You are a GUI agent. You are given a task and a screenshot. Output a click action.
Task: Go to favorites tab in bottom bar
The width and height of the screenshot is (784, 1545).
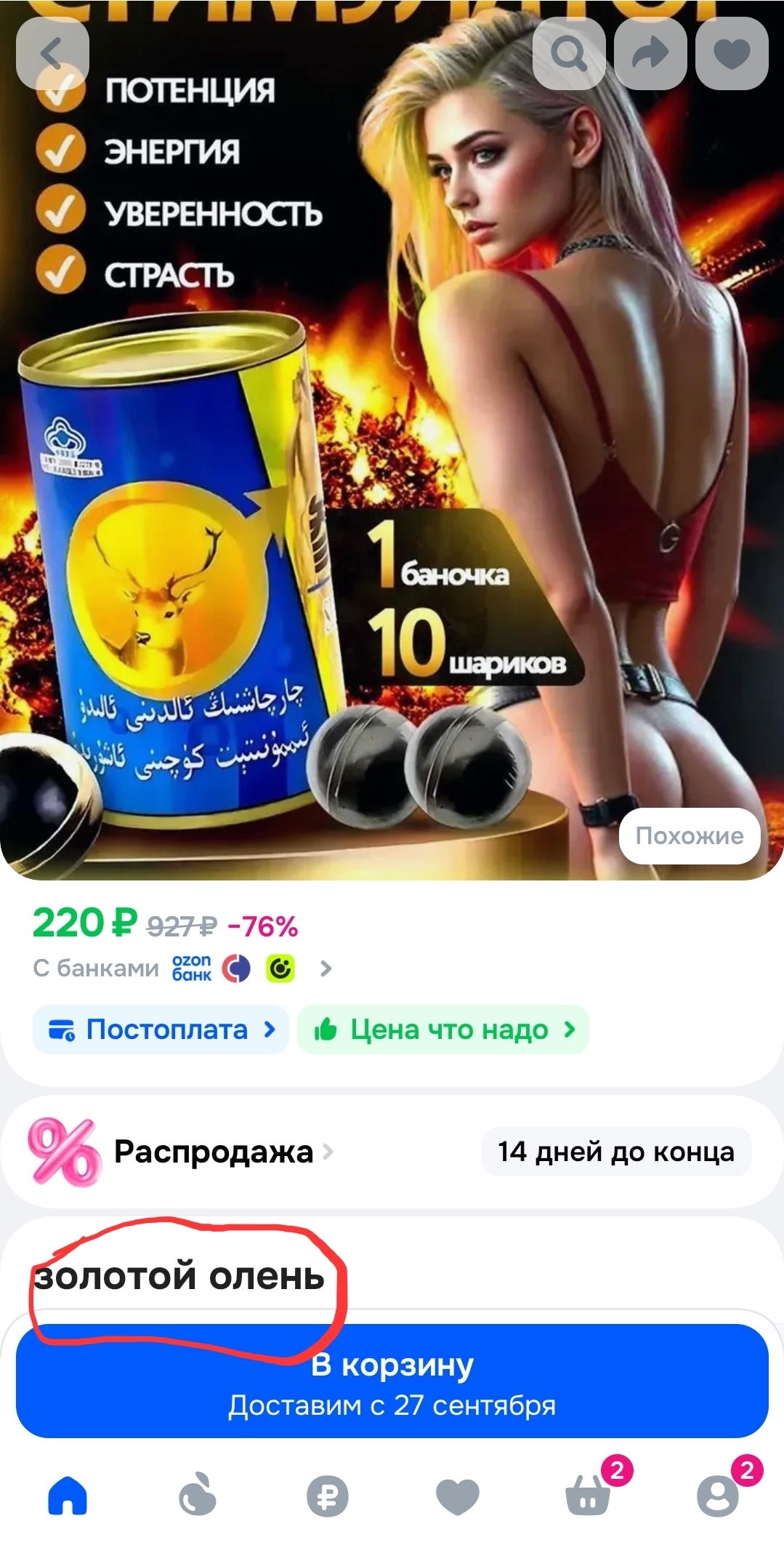(x=458, y=1496)
